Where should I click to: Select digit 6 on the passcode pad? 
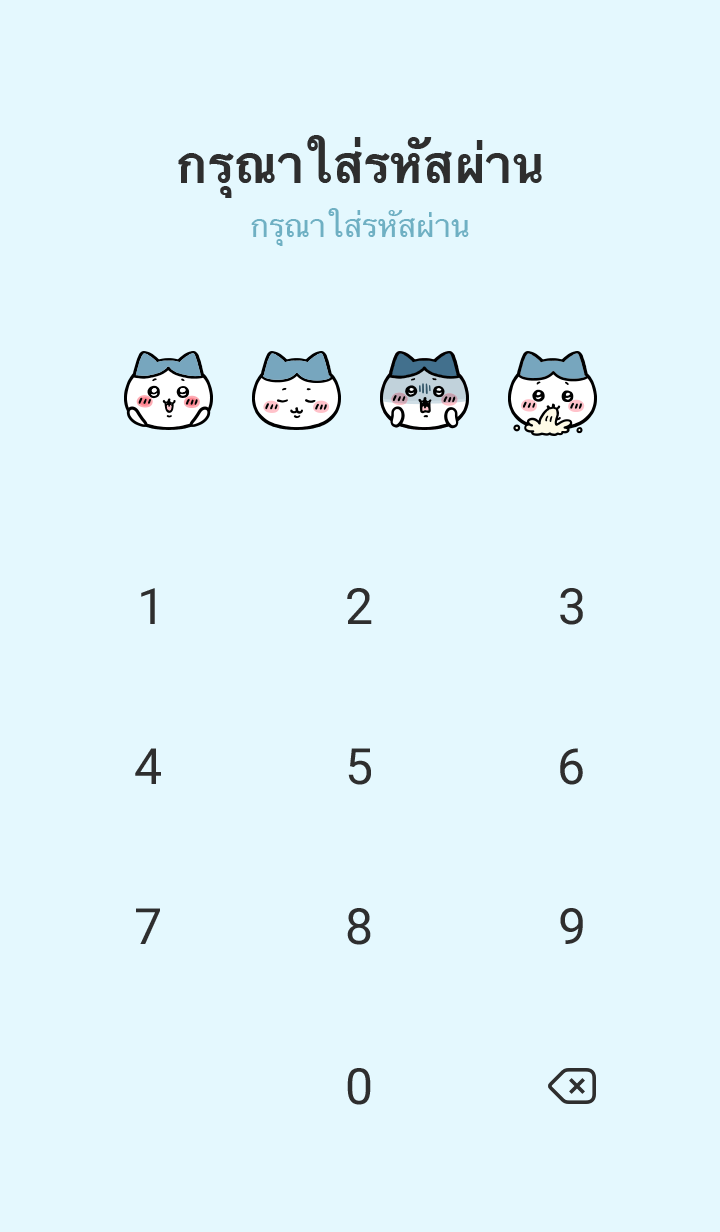coord(571,767)
